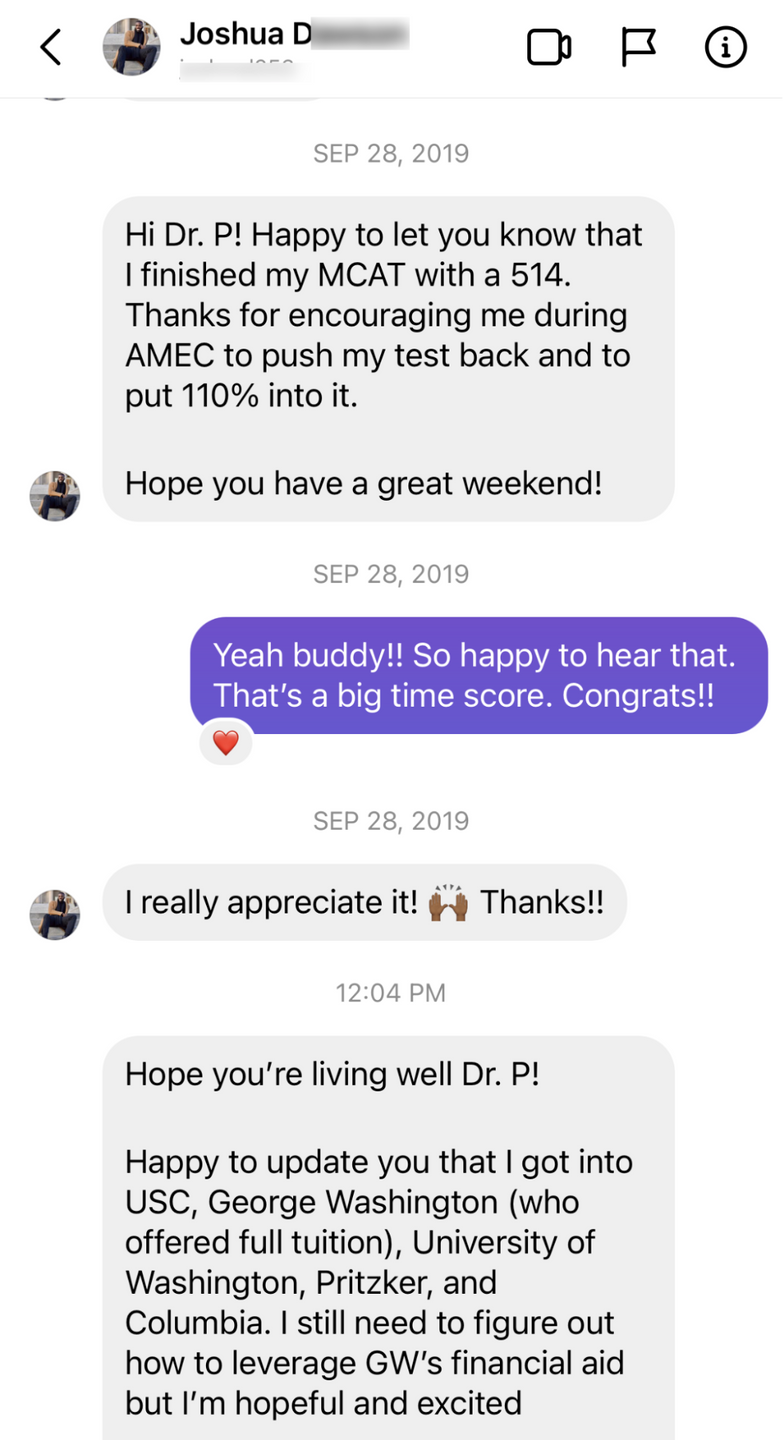
Task: Tap the heart reaction under 'Yeah buddy' message
Action: coord(226,743)
